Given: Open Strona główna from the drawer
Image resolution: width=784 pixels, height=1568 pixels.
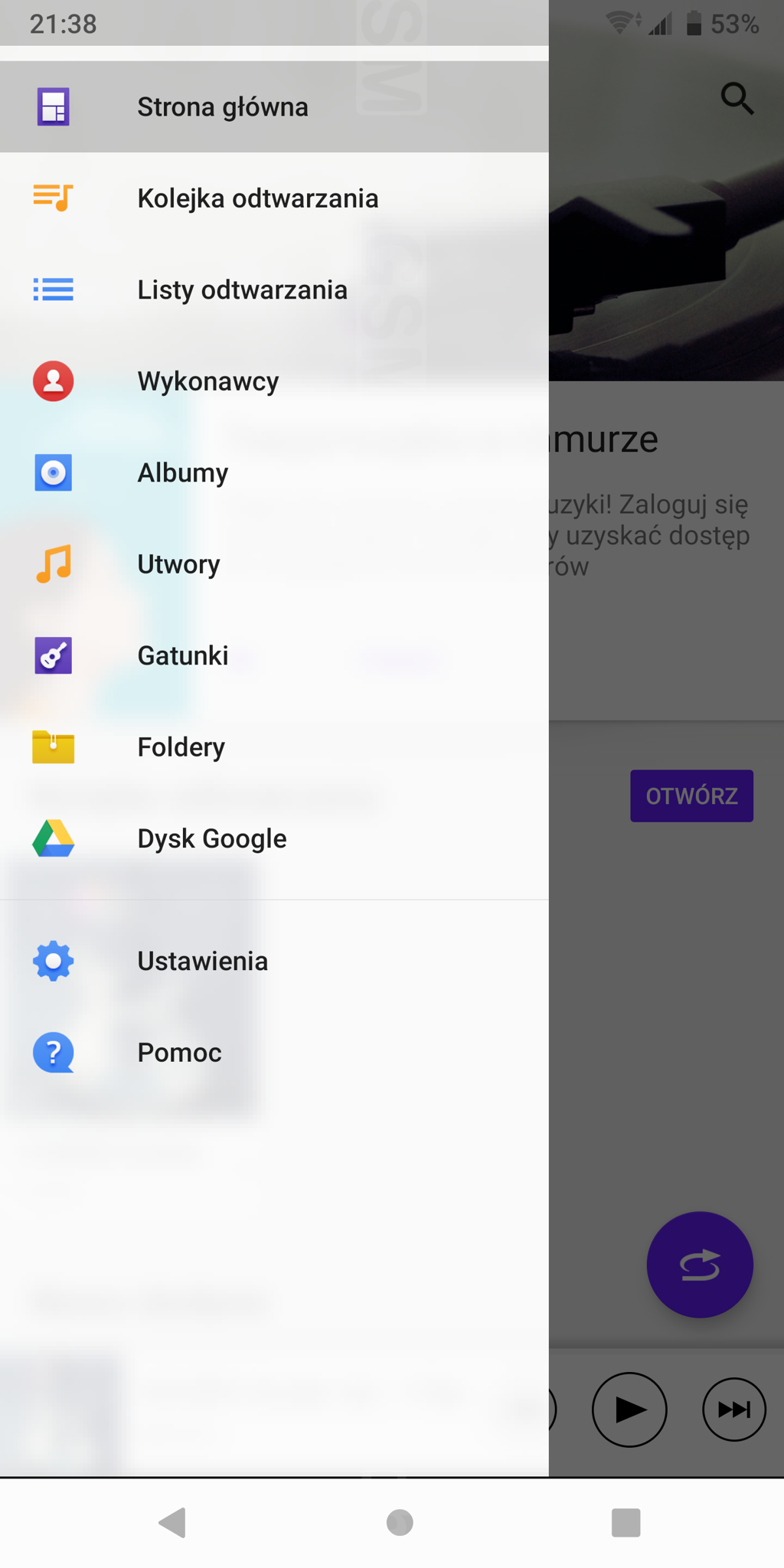Looking at the screenshot, I should [x=274, y=106].
